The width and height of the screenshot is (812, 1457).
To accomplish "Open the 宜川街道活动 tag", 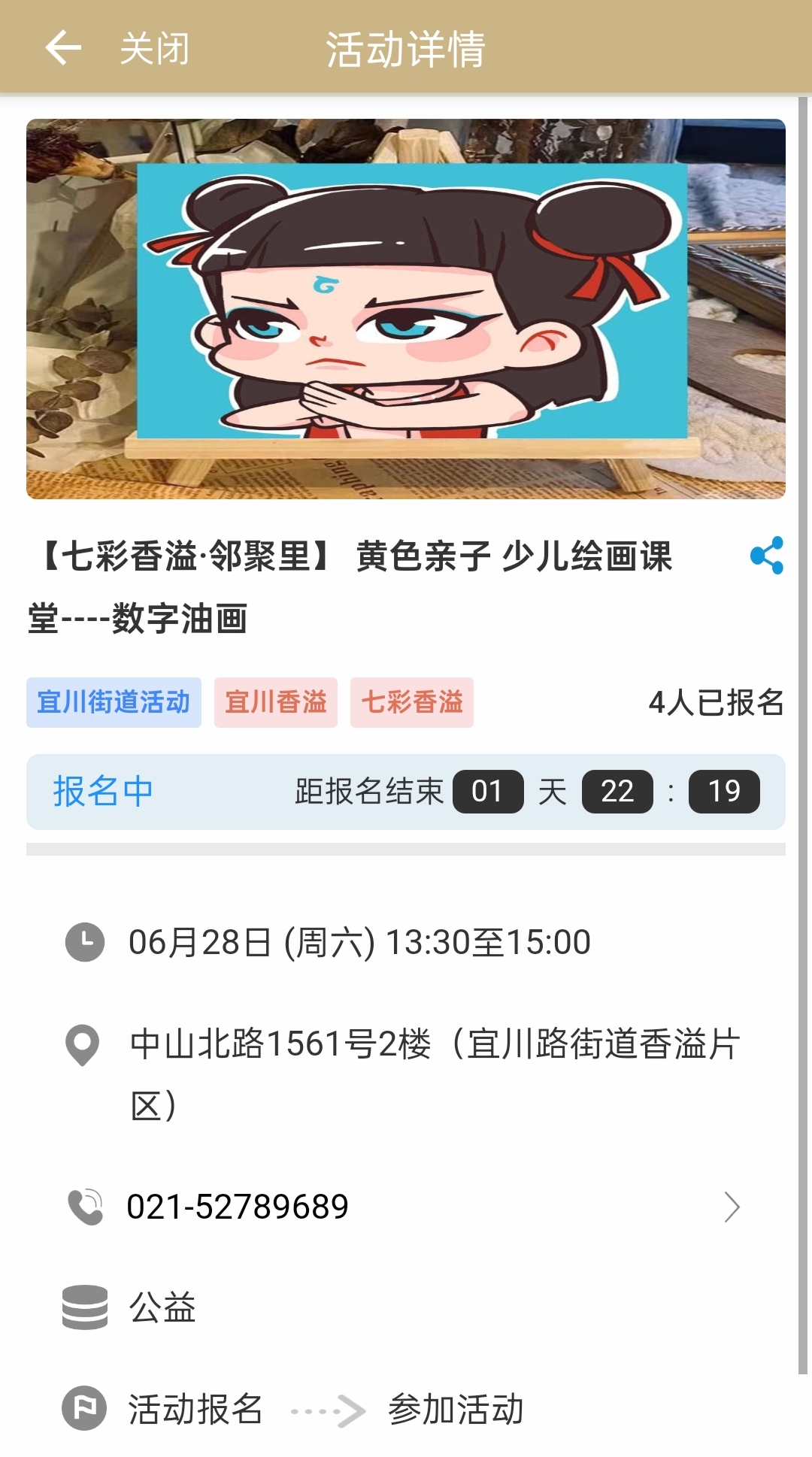I will pyautogui.click(x=114, y=702).
